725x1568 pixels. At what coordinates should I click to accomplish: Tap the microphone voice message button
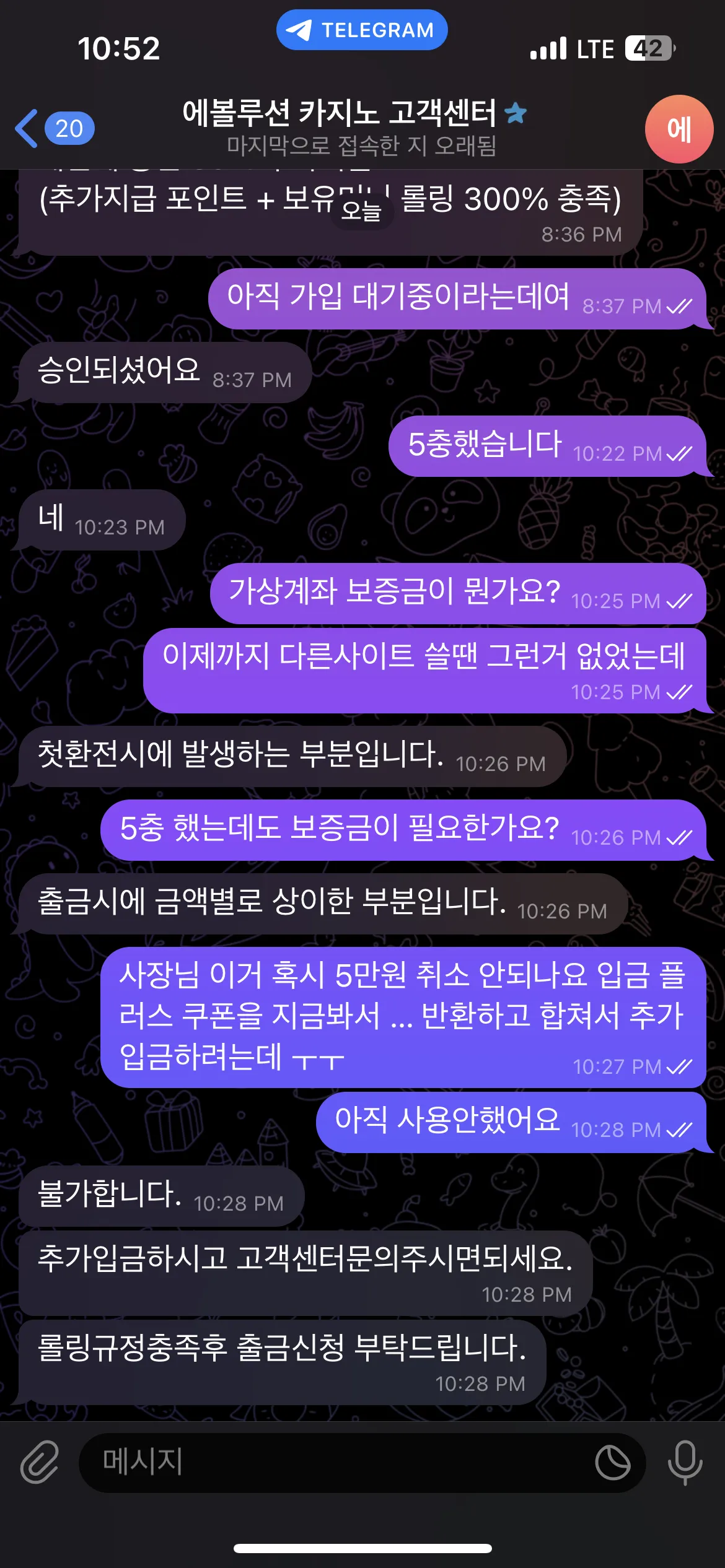685,1462
